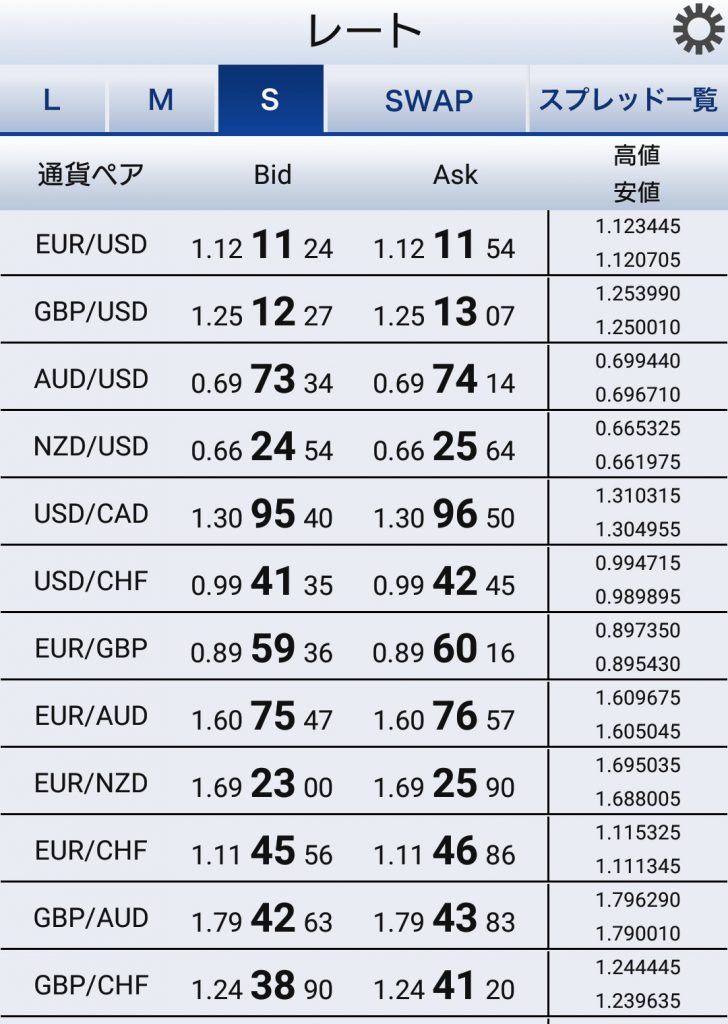Open the EUR/NZD rate row
The width and height of the screenshot is (728, 1024).
tap(91, 783)
